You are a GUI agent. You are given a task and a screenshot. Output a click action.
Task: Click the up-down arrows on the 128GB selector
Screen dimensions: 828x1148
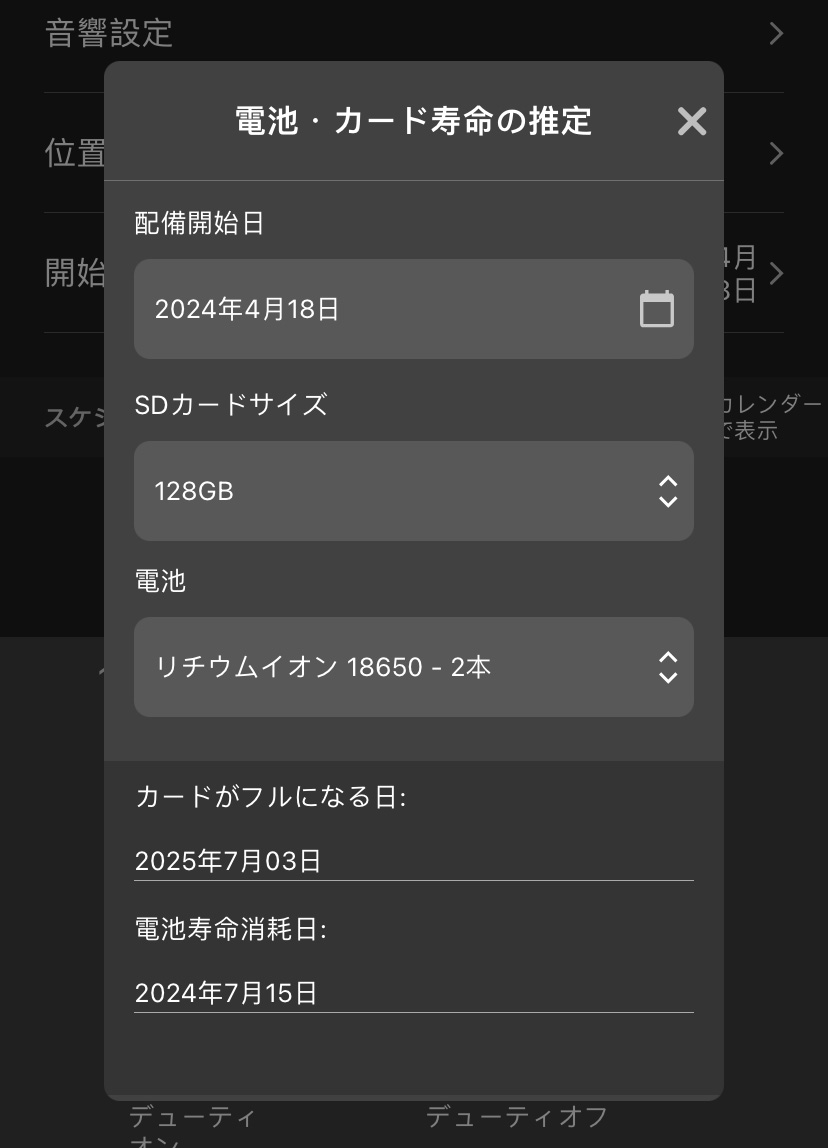(x=666, y=491)
